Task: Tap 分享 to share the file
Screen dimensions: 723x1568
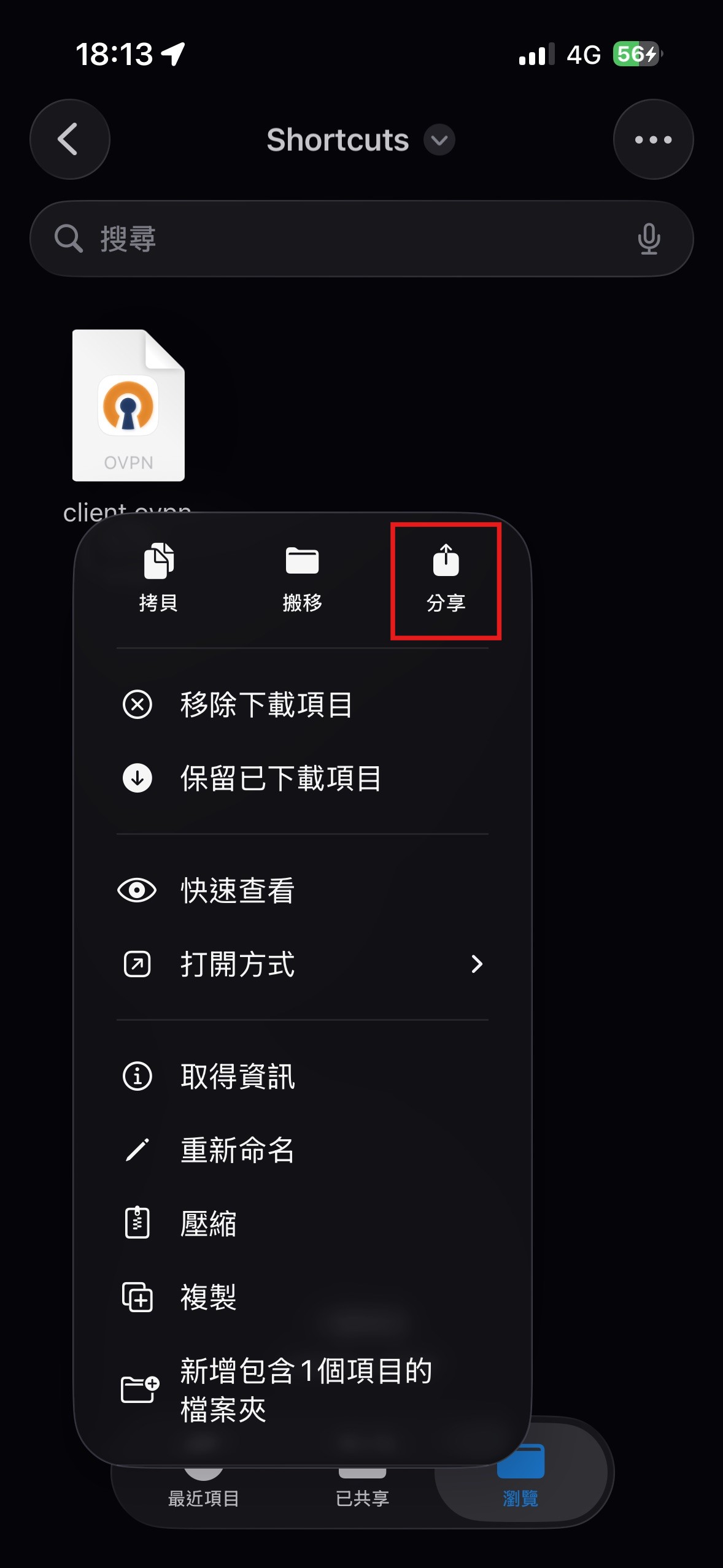Action: tap(446, 578)
